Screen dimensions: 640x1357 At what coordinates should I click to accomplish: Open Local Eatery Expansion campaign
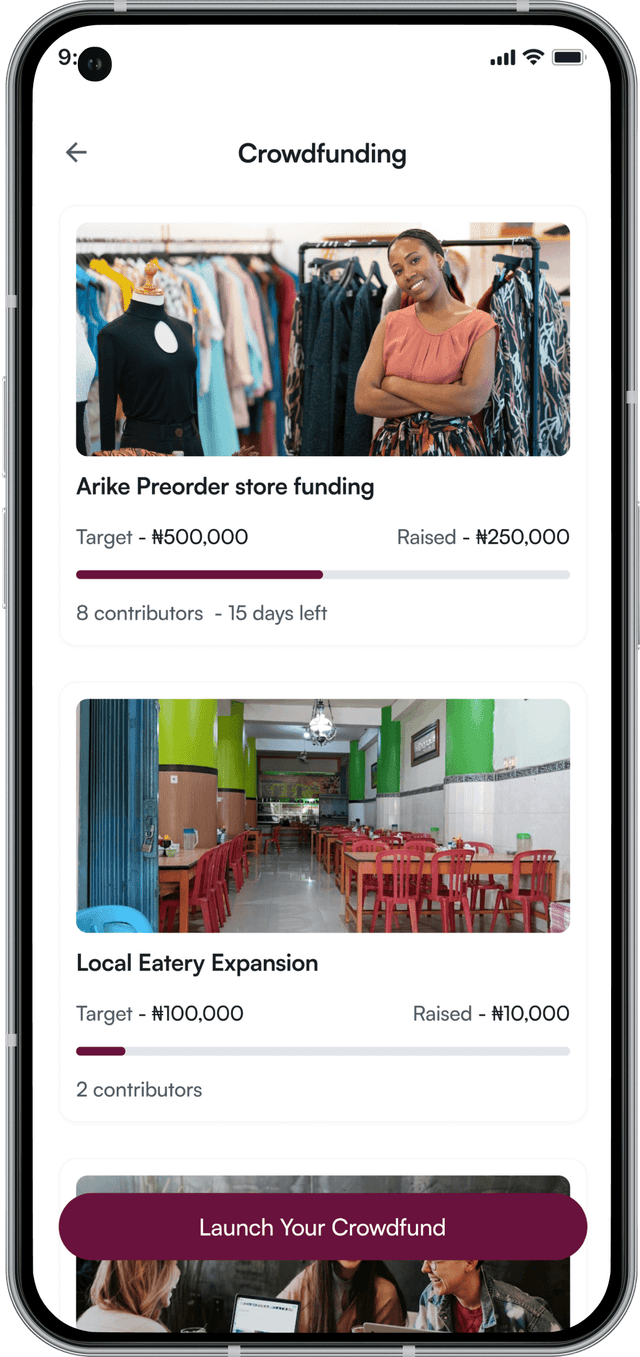(197, 963)
